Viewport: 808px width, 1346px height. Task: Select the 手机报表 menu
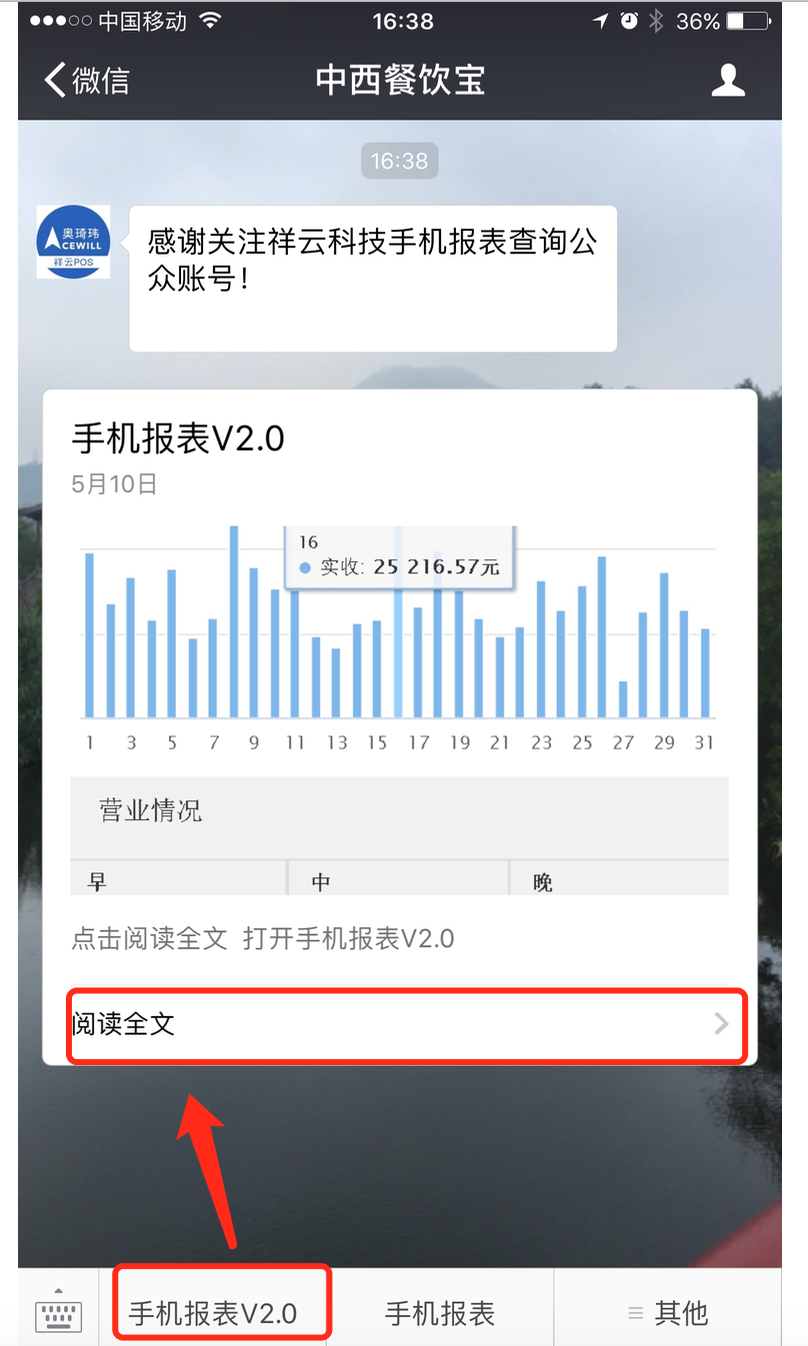pyautogui.click(x=440, y=1312)
